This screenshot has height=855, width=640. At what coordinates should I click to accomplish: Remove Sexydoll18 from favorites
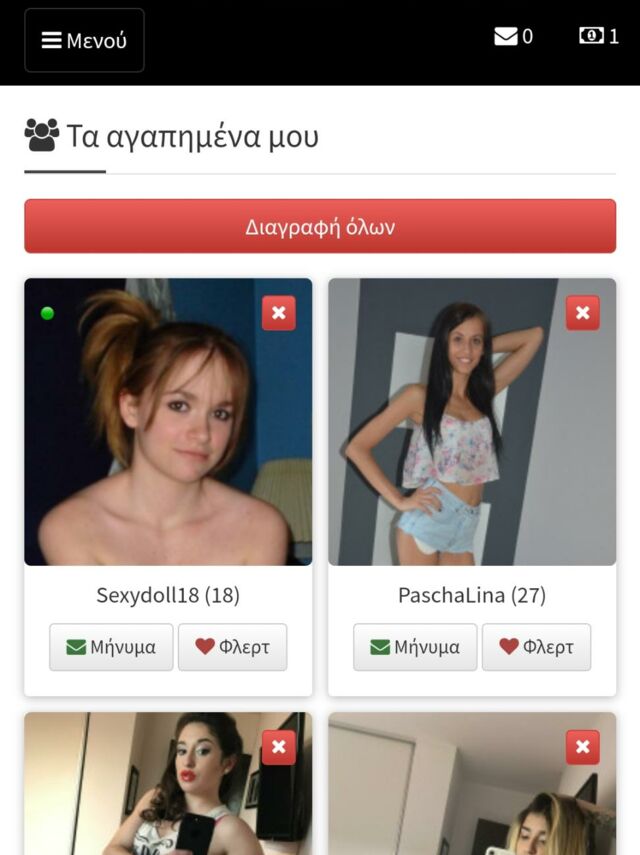point(279,313)
